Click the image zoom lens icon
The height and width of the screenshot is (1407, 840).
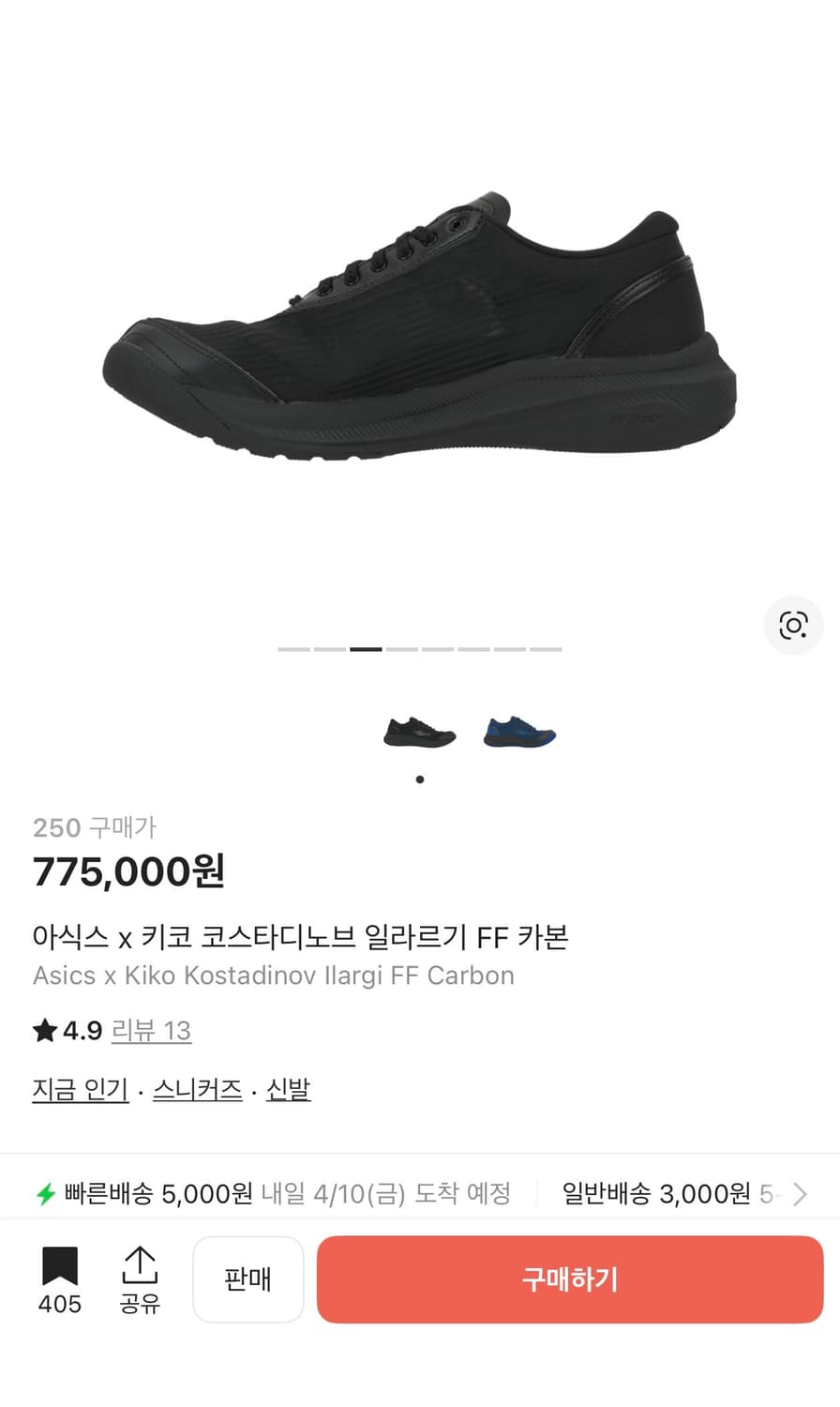[x=793, y=625]
